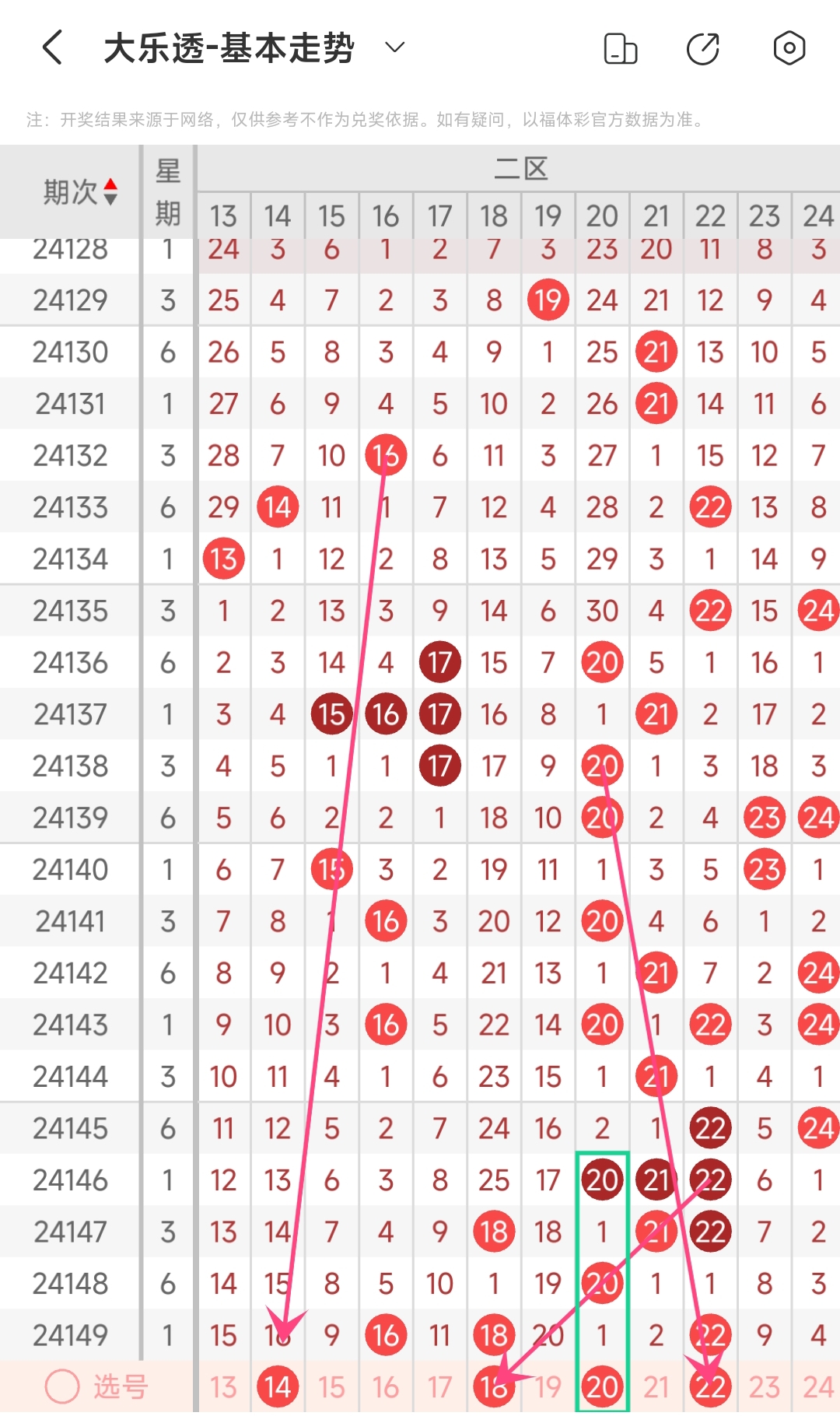Deselect number 14 in the 选号 row
Screen dimensions: 840x1416
pos(278,1386)
